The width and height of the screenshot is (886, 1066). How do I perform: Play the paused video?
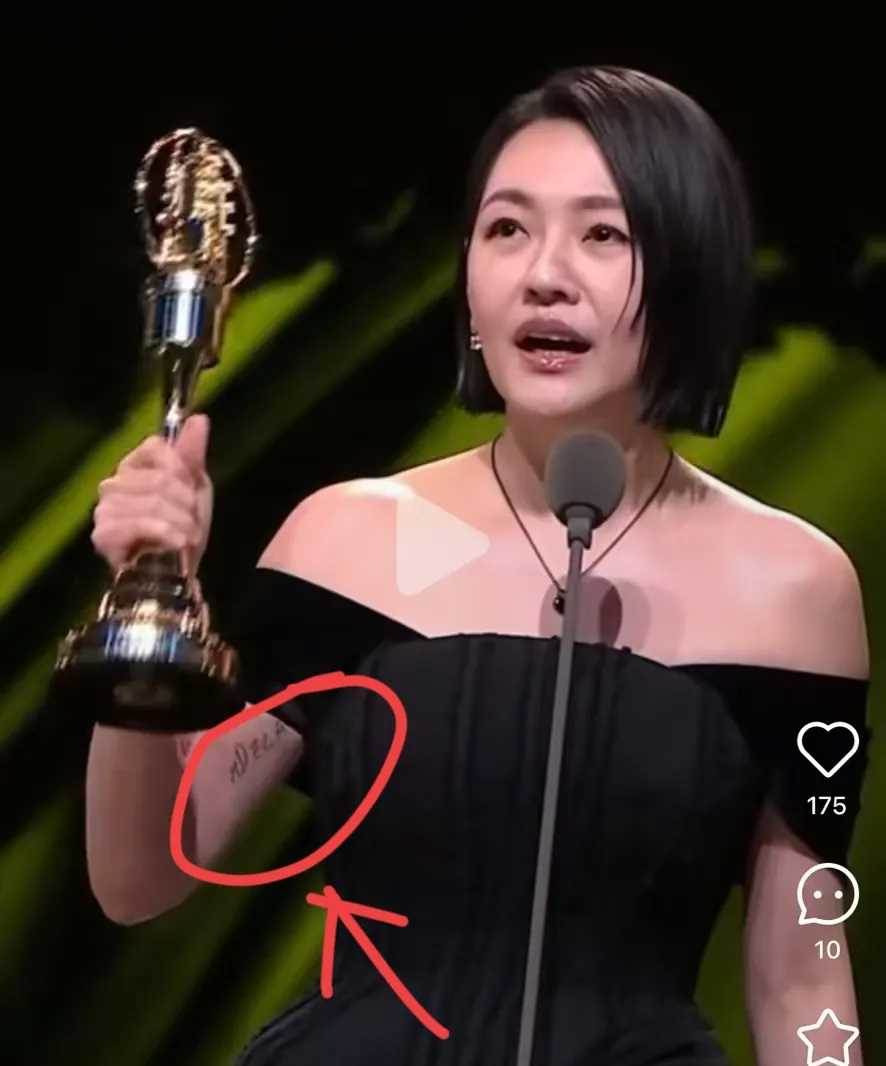pyautogui.click(x=440, y=545)
